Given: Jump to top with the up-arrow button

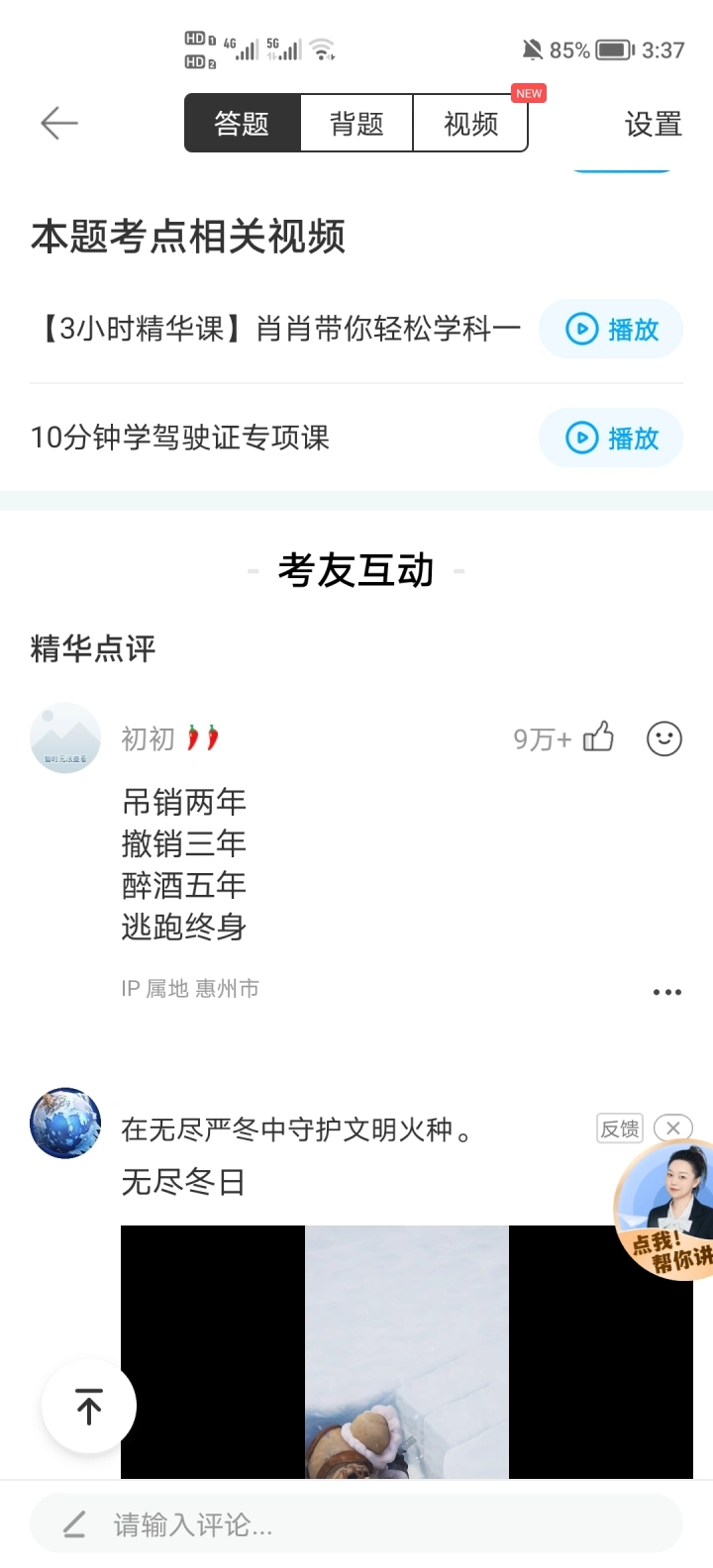Looking at the screenshot, I should 89,1406.
